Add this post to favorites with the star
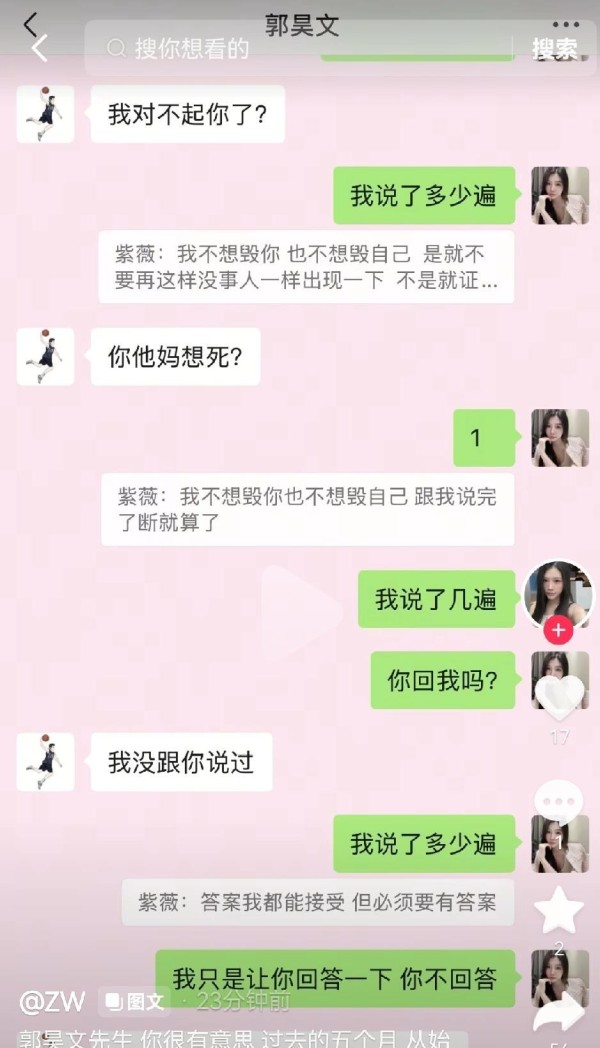Viewport: 600px width, 1048px height. (558, 908)
